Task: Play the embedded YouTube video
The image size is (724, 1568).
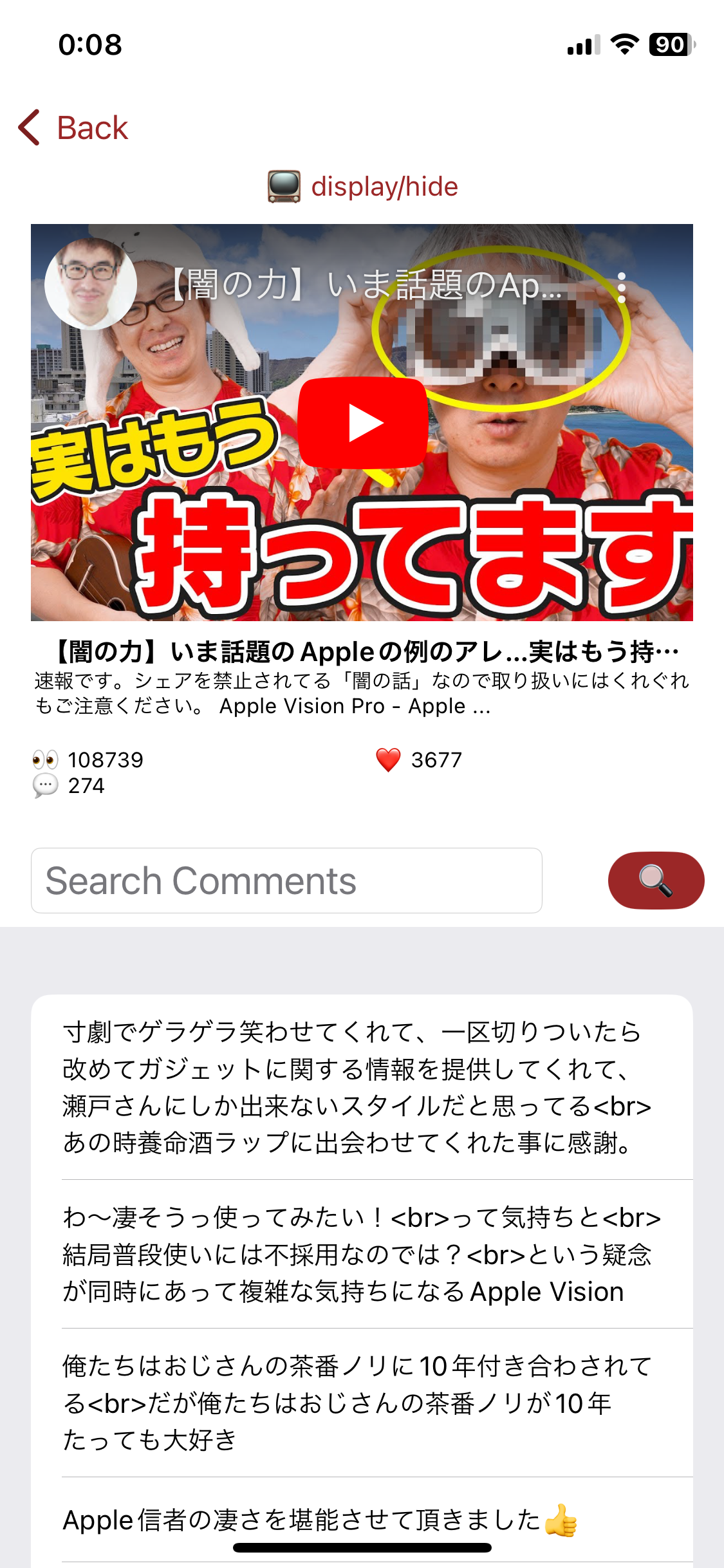Action: click(x=363, y=423)
